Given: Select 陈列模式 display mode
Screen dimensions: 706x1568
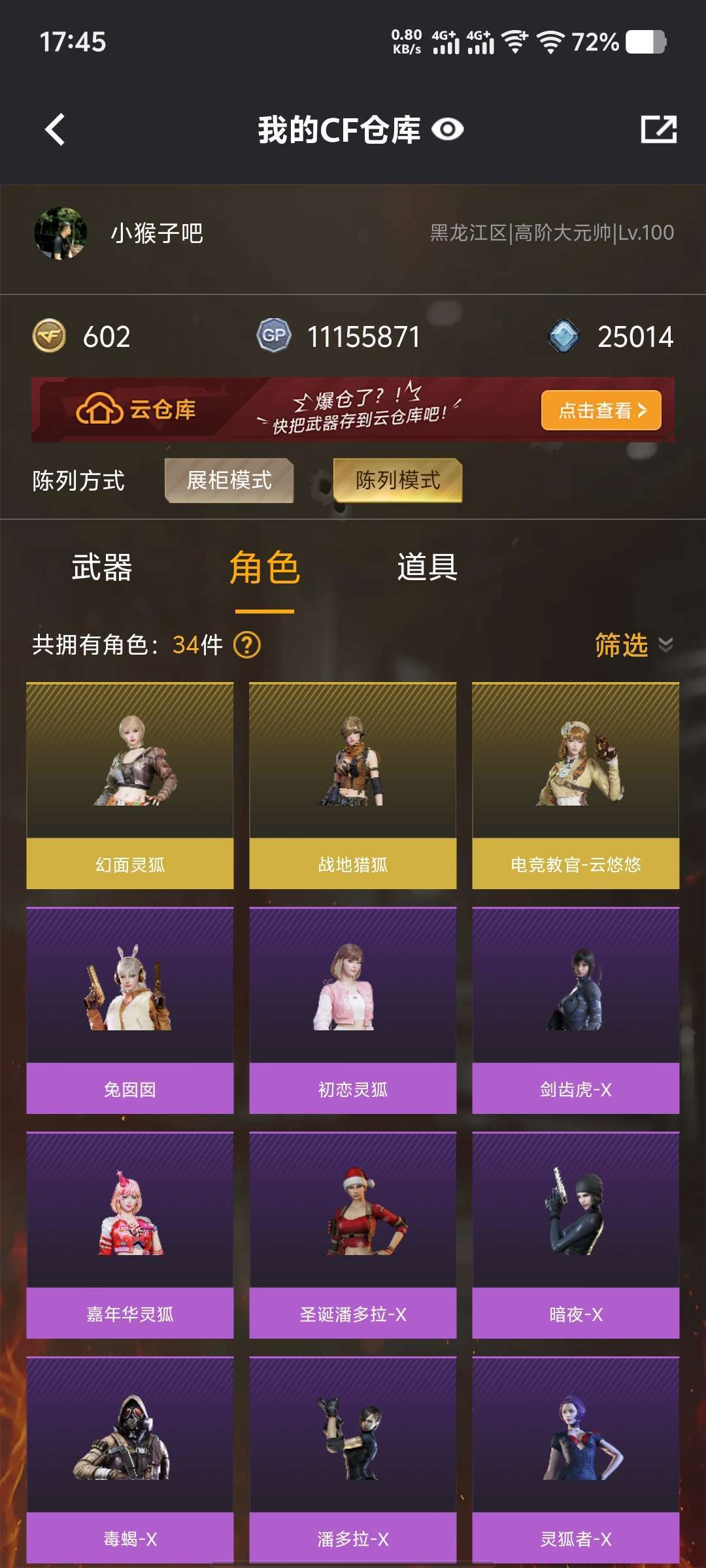Looking at the screenshot, I should point(397,480).
